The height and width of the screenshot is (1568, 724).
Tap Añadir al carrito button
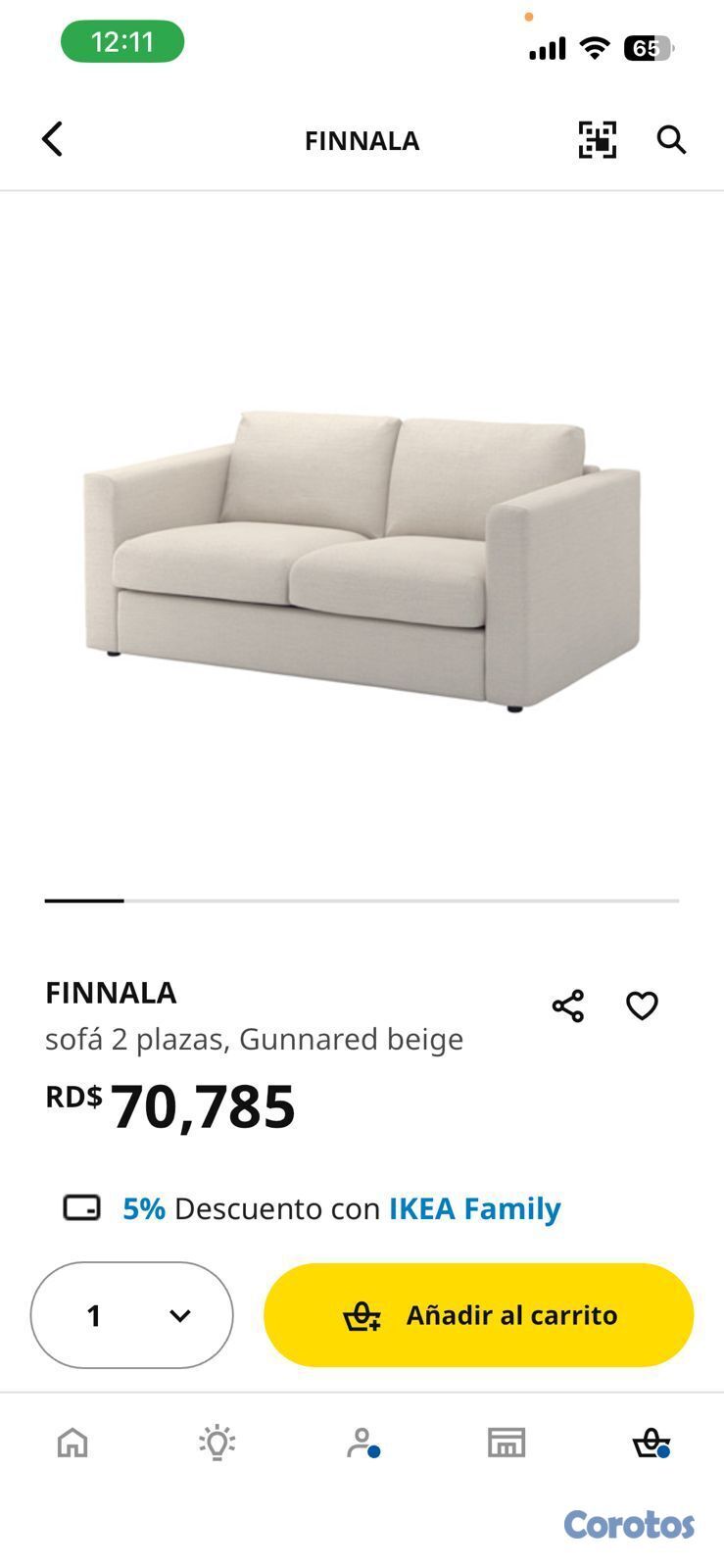coord(478,1315)
